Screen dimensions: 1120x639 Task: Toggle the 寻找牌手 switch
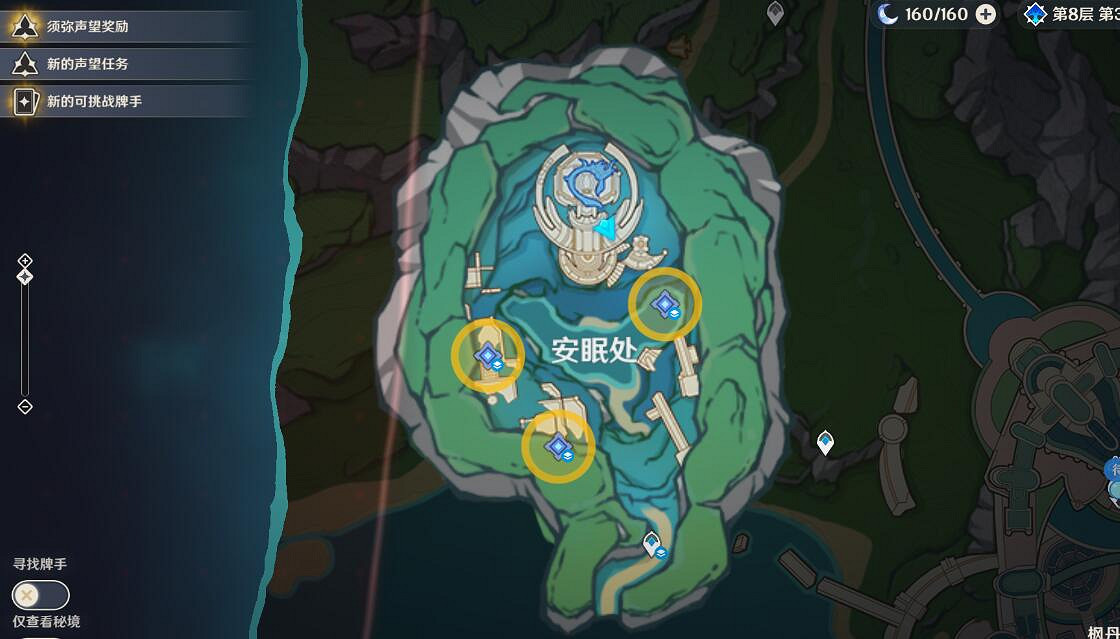40,595
